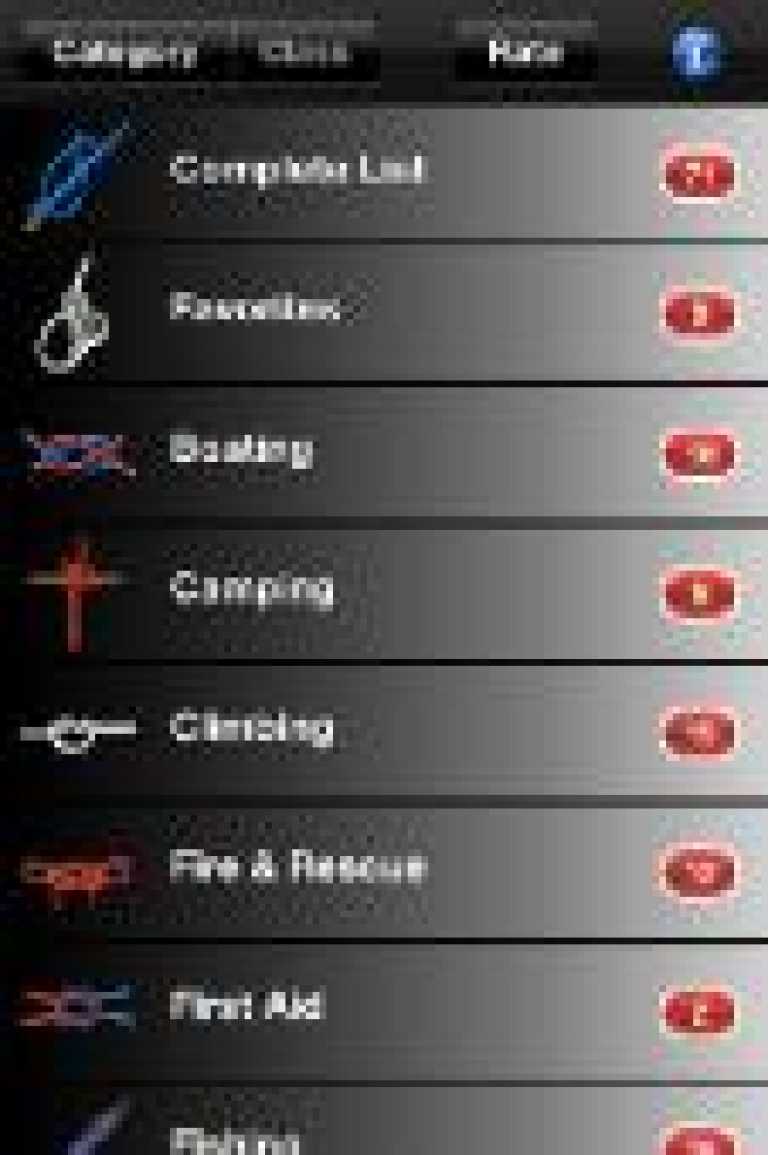Tap the Rate button
This screenshot has width=768, height=1155.
click(x=525, y=52)
